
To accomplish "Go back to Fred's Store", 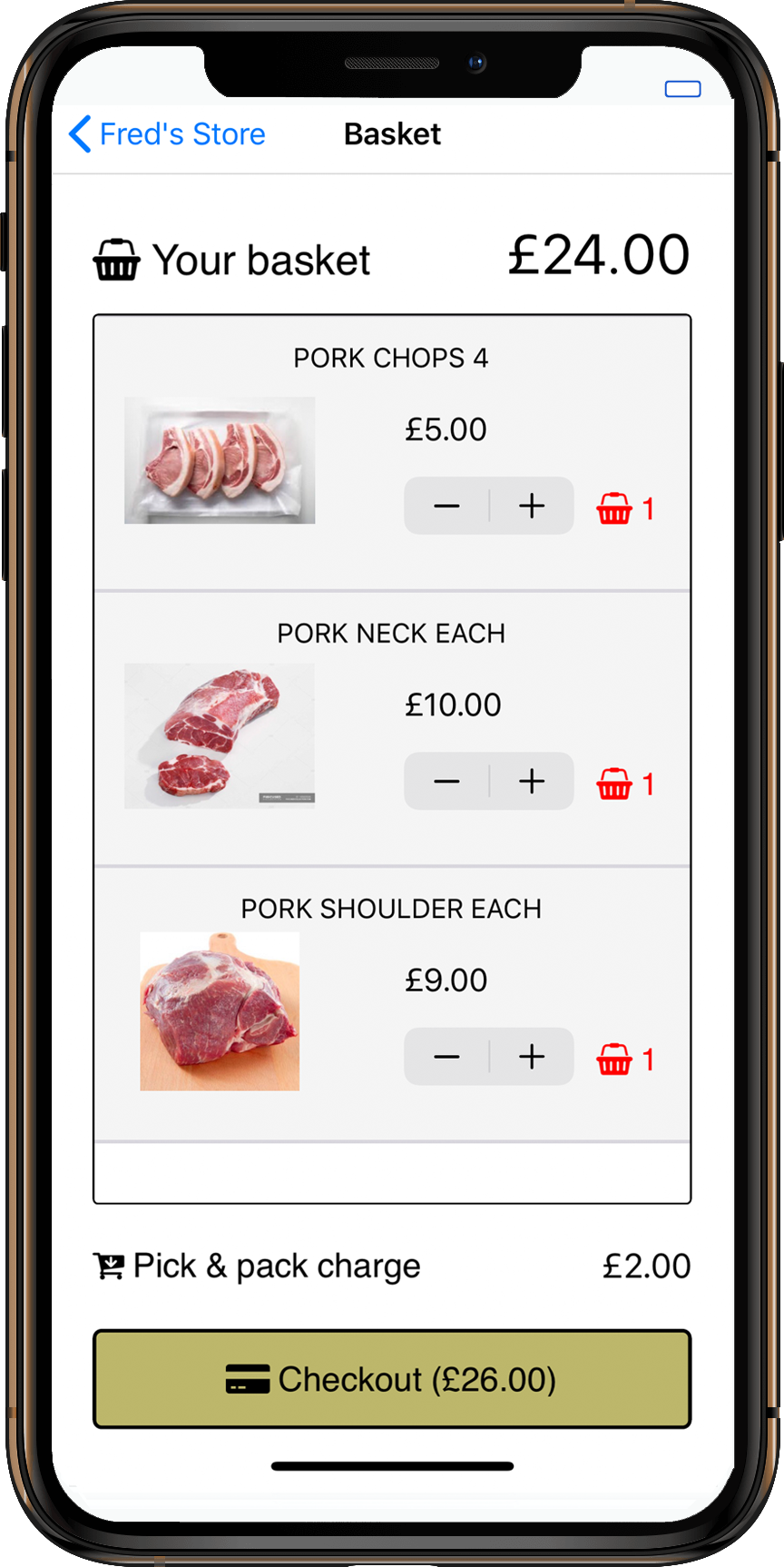I will click(x=168, y=134).
